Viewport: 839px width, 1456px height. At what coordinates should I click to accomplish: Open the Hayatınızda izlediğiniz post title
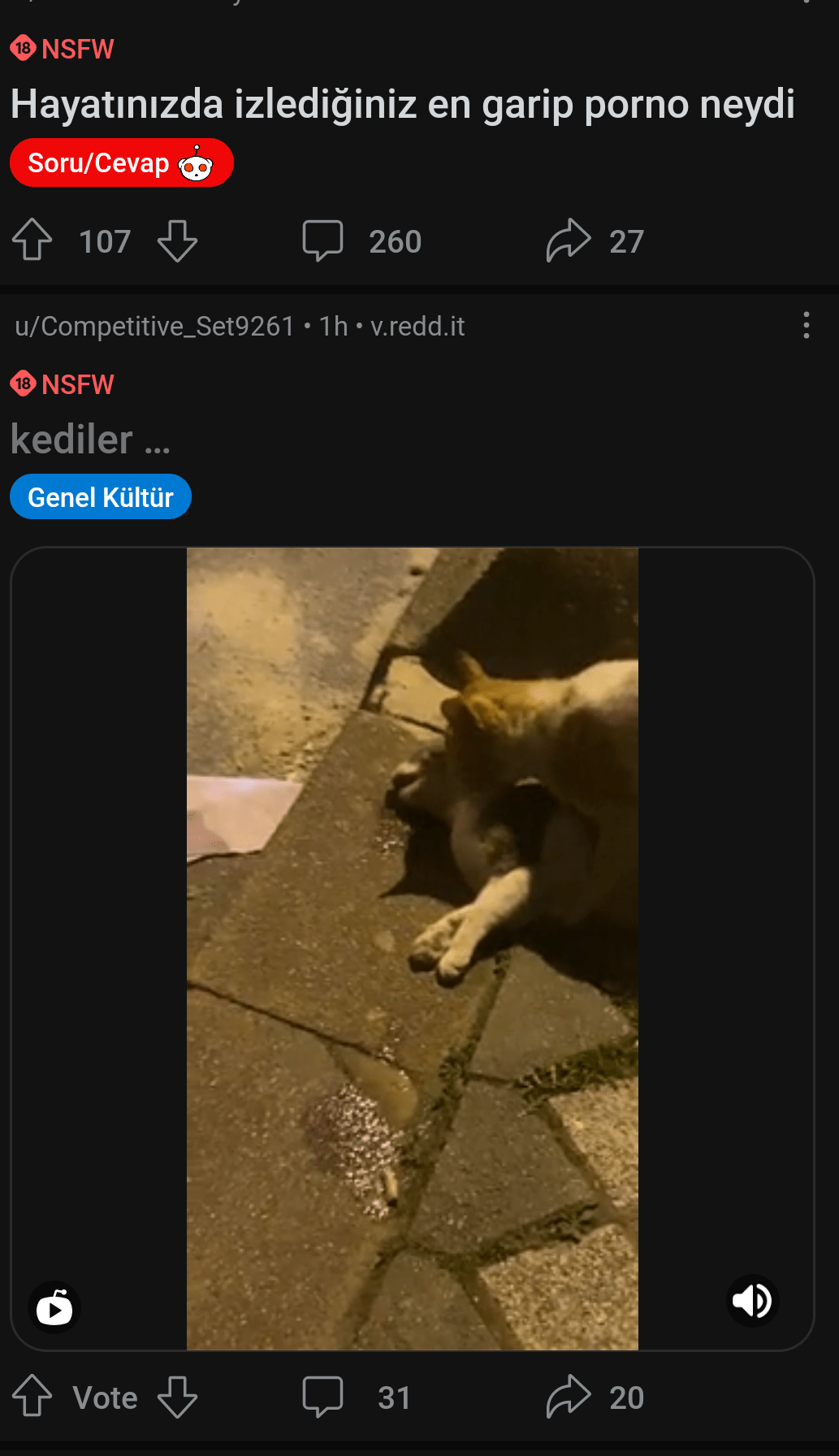pyautogui.click(x=403, y=104)
